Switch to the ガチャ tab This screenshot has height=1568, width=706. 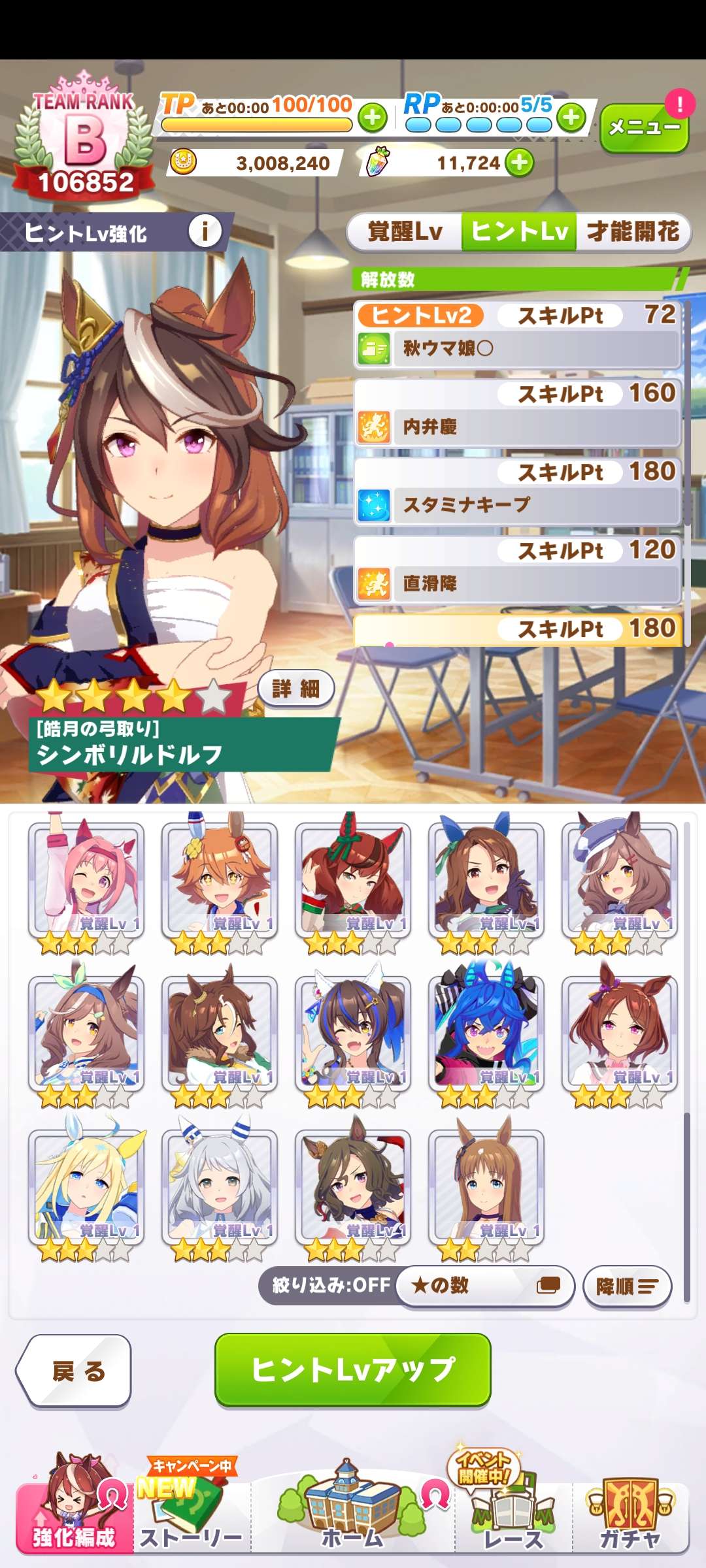click(x=630, y=1514)
